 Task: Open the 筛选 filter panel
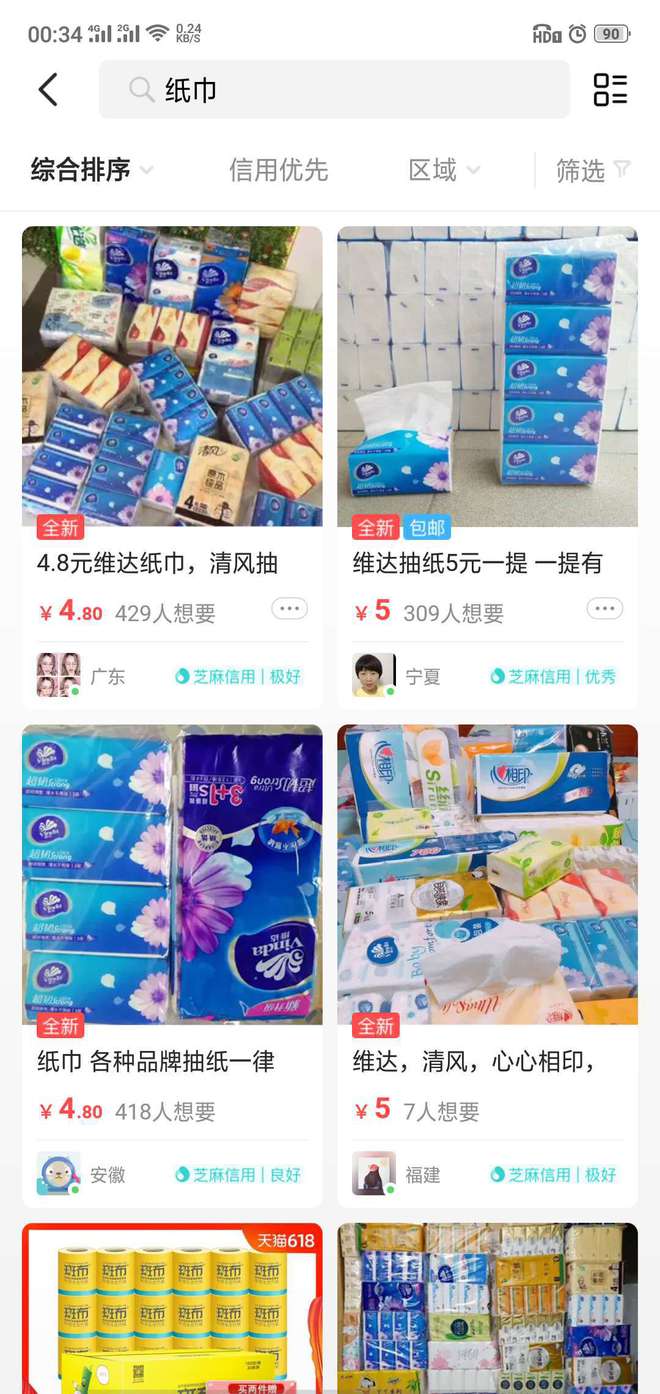592,170
